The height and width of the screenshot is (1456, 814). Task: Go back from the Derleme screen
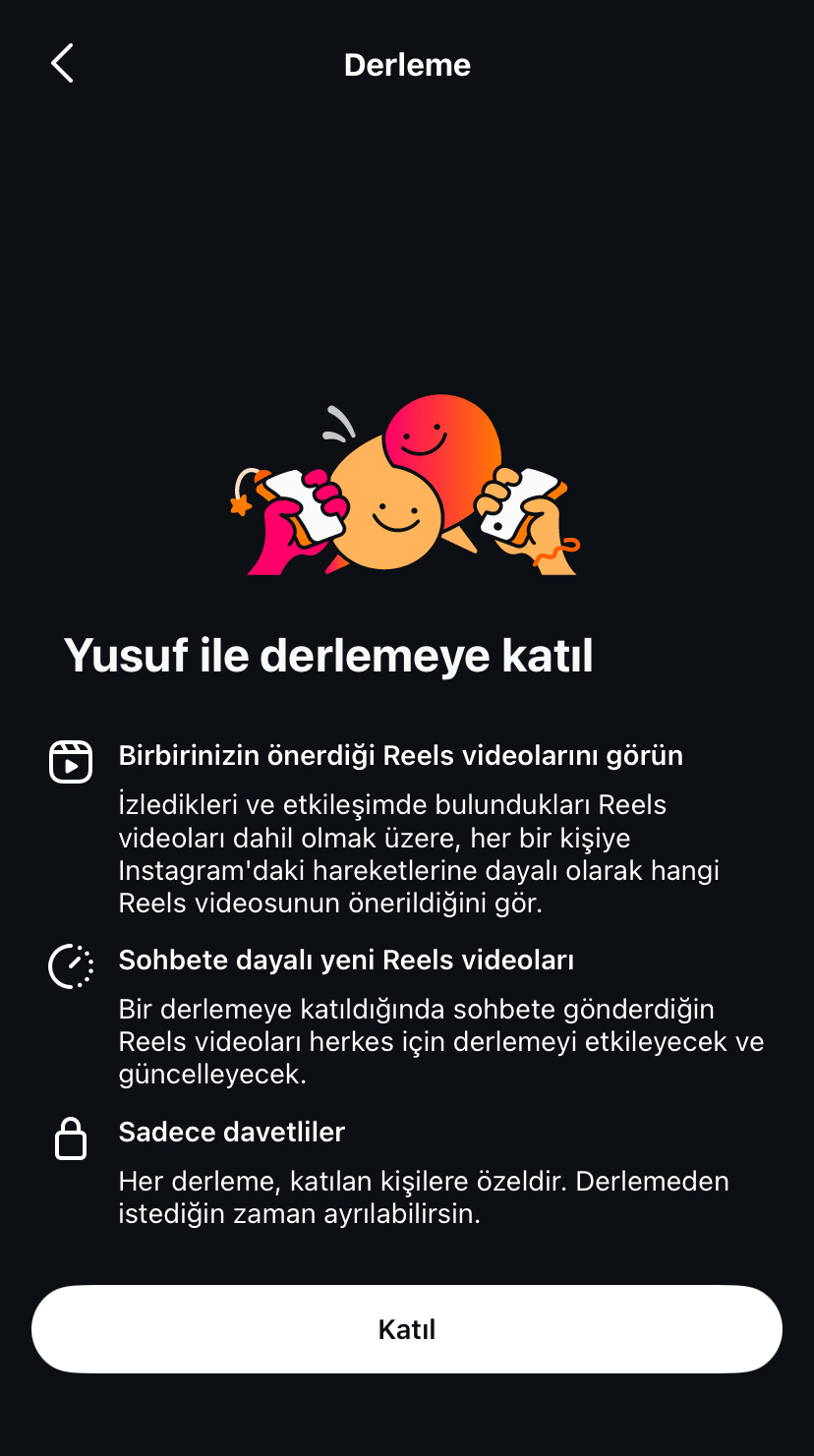click(x=62, y=64)
